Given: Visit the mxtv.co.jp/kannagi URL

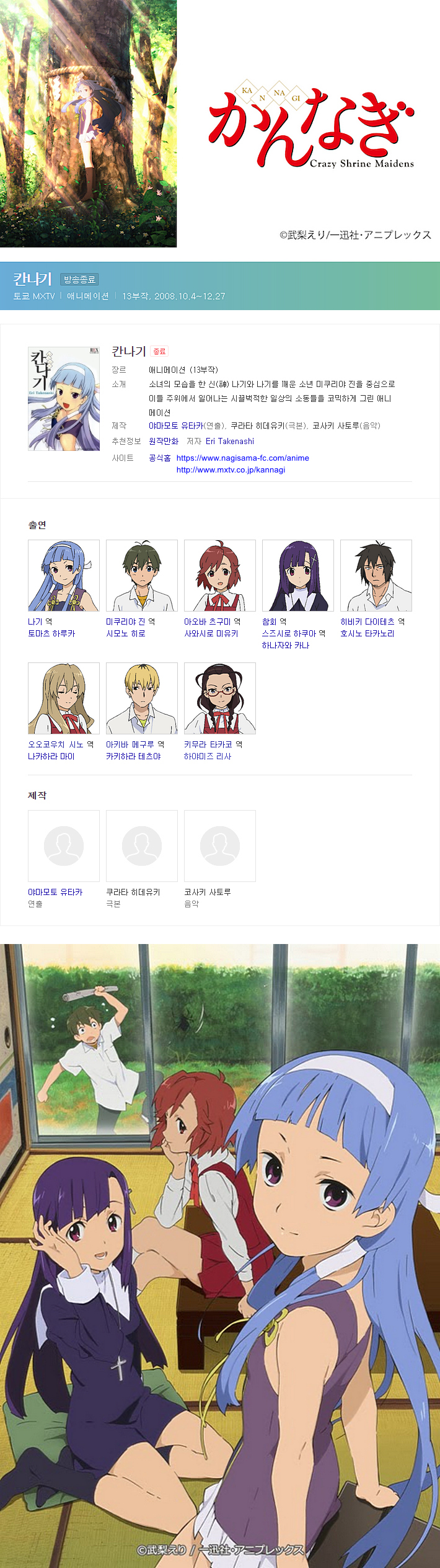Looking at the screenshot, I should tap(231, 470).
